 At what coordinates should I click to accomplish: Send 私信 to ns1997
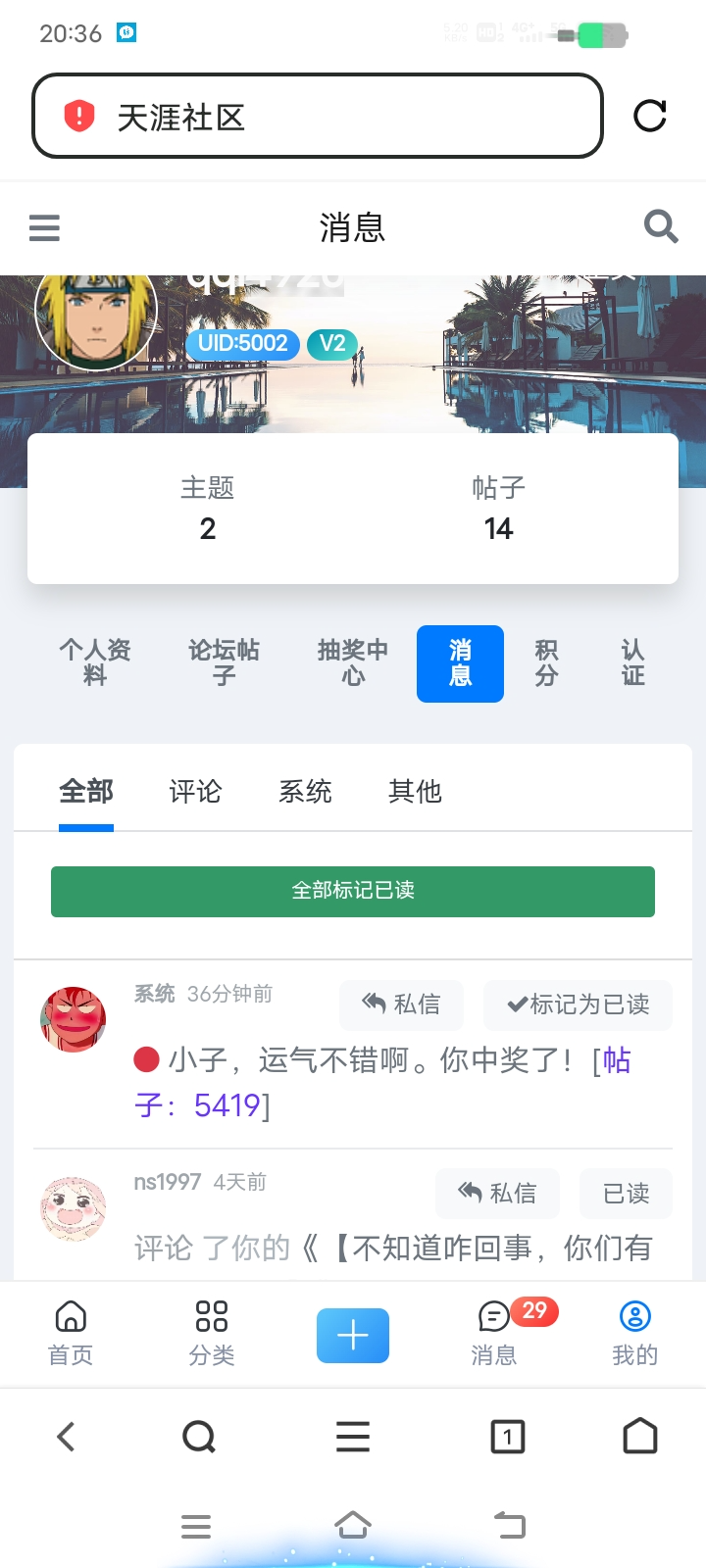[498, 1193]
